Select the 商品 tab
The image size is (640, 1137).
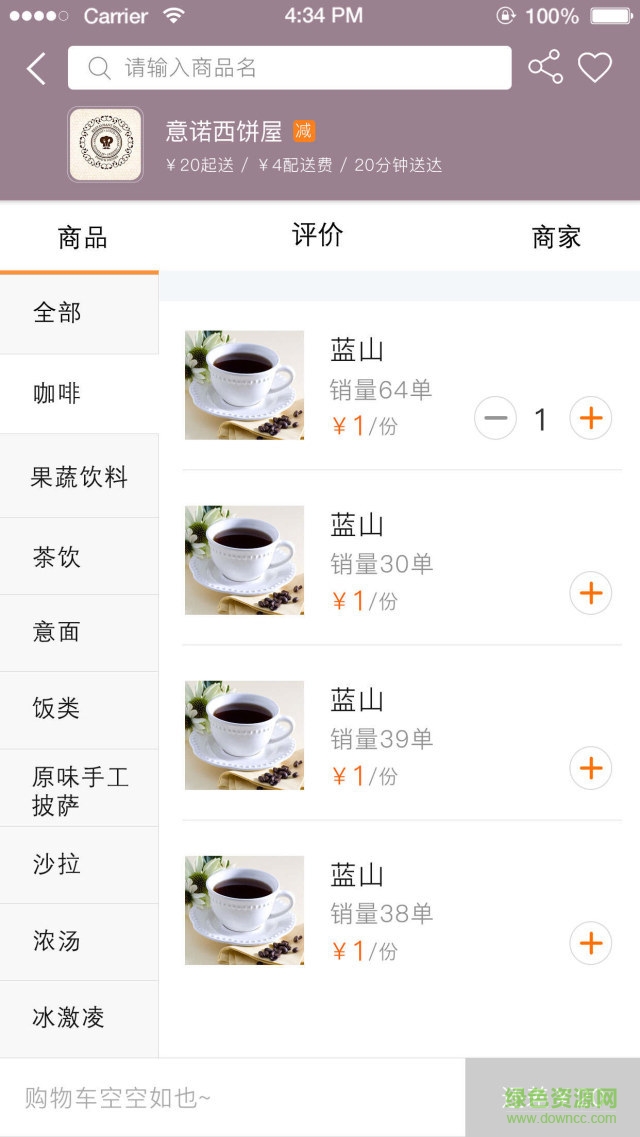tap(82, 237)
